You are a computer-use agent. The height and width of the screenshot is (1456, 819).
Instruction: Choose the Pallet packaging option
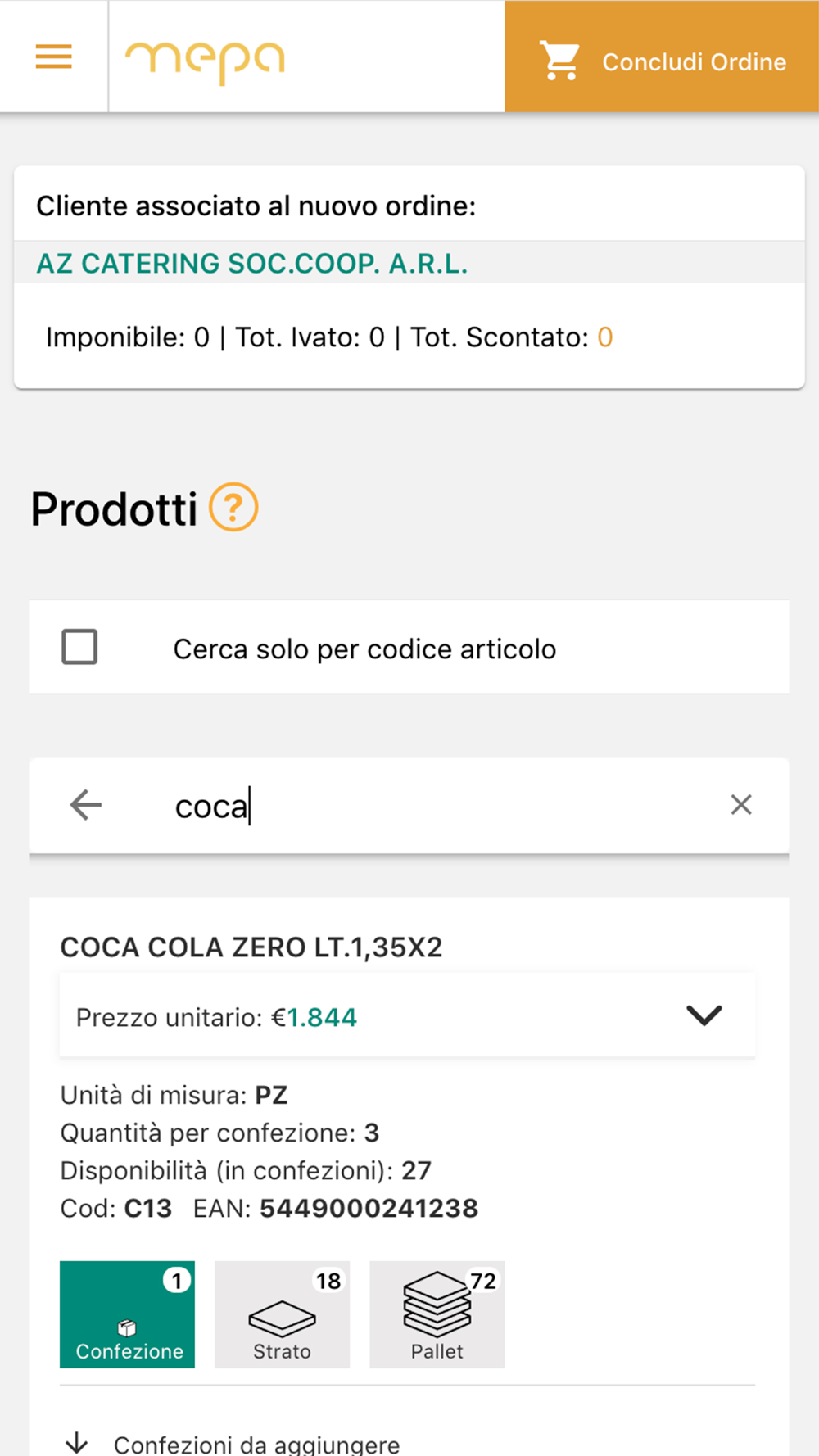coord(437,1314)
